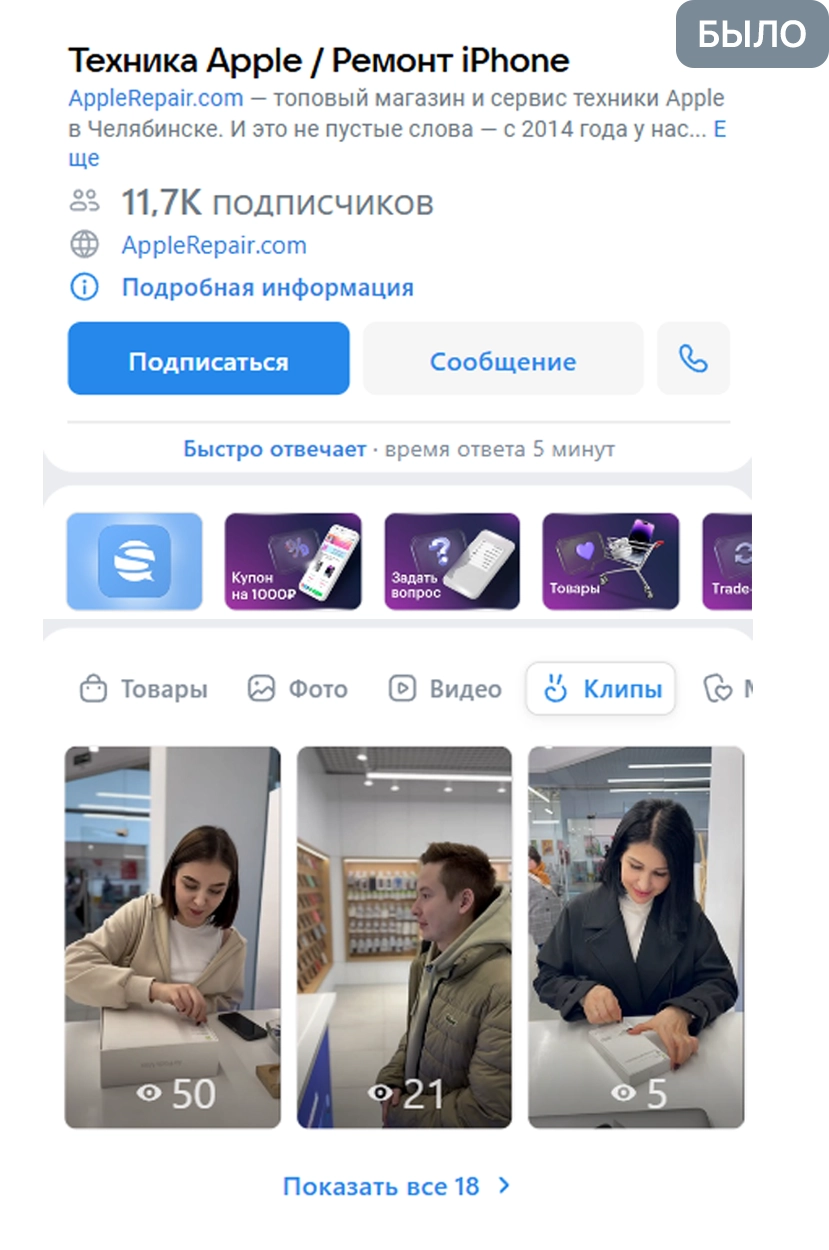Open the blue chat app tile
This screenshot has height=1250, width=829.
click(134, 561)
